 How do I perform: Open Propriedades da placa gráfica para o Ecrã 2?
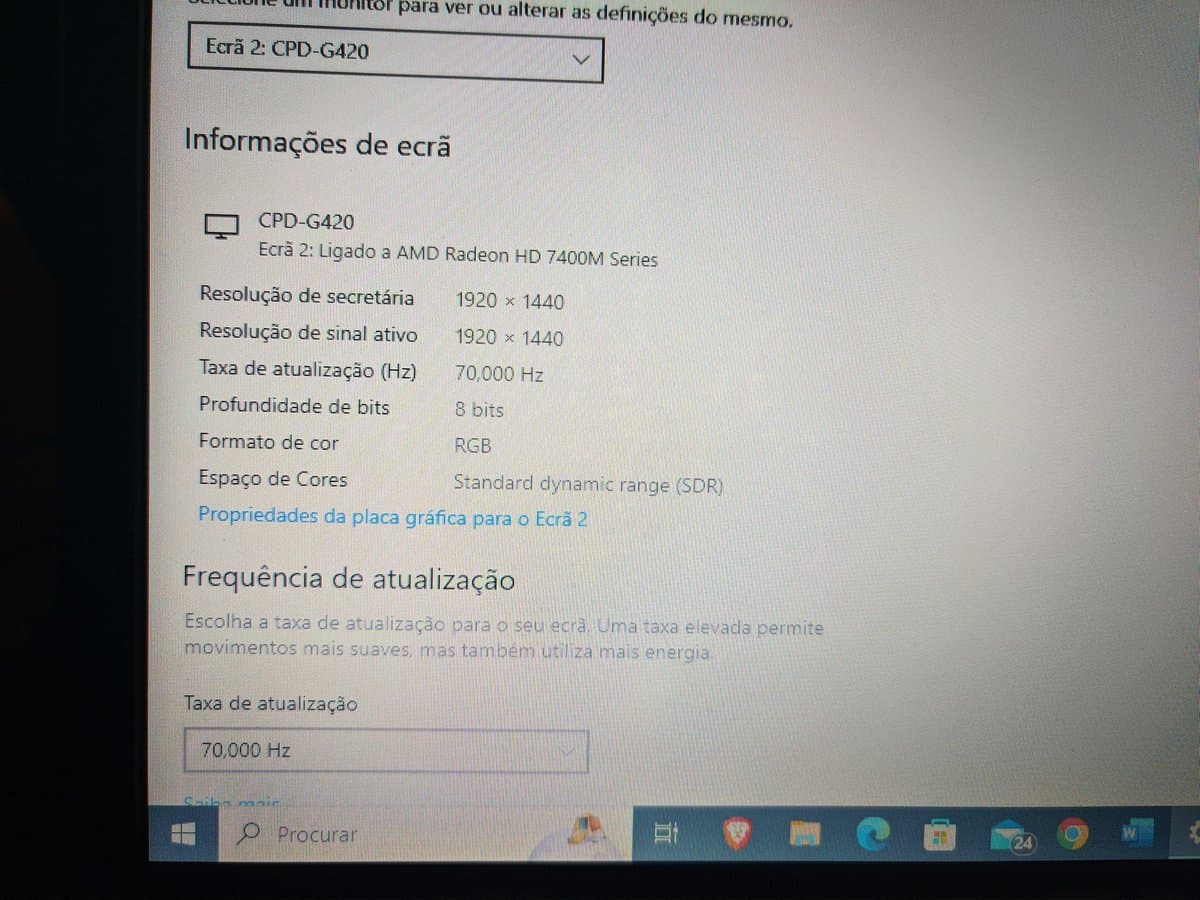point(393,517)
